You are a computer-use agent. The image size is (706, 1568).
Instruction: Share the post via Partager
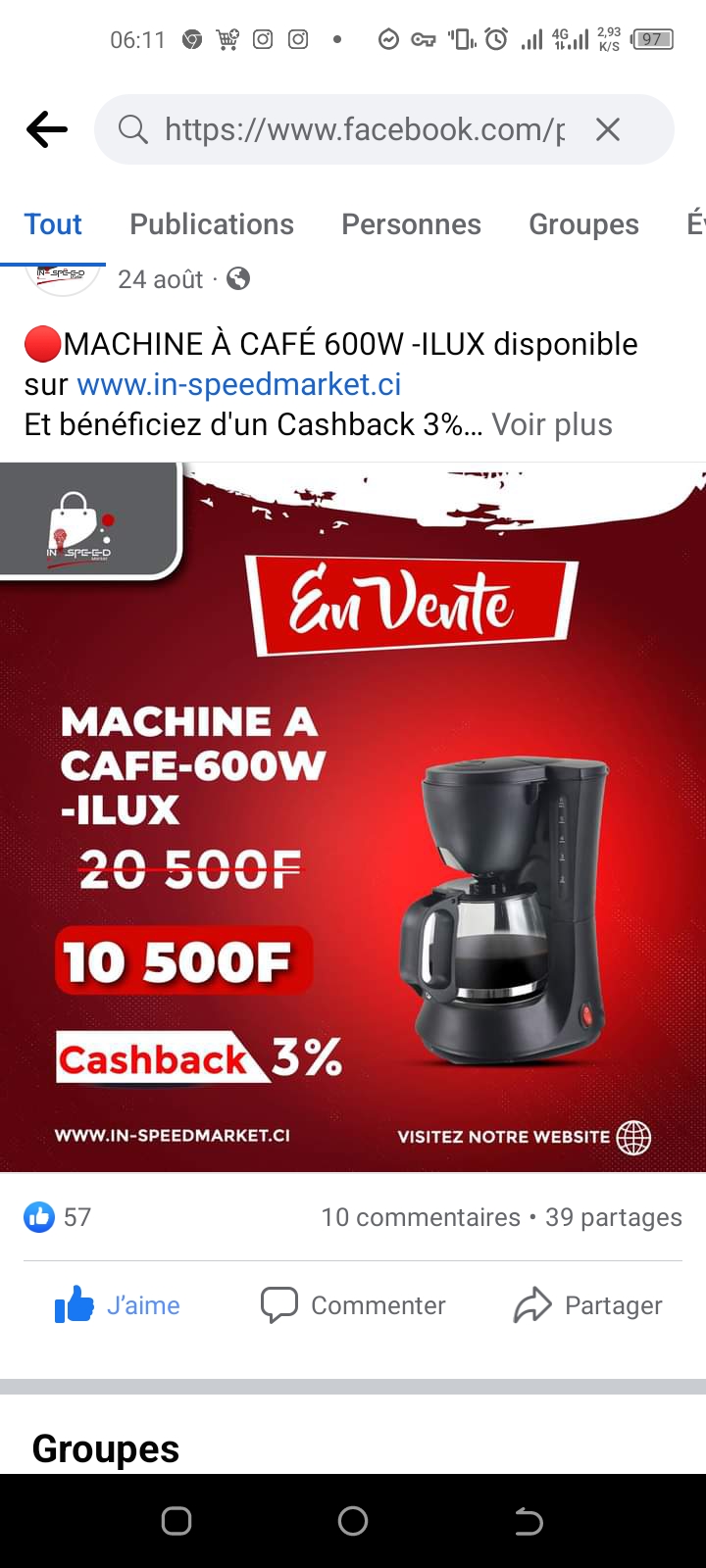click(588, 1305)
